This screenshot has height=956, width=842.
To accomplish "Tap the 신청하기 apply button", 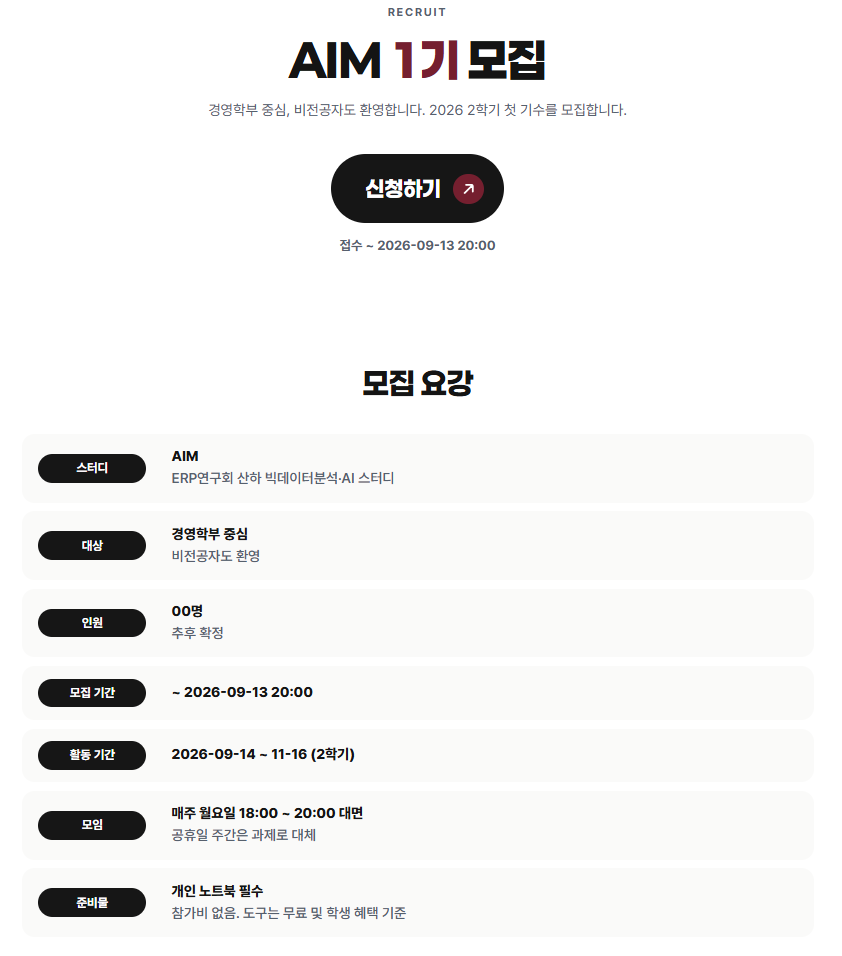I will point(417,188).
